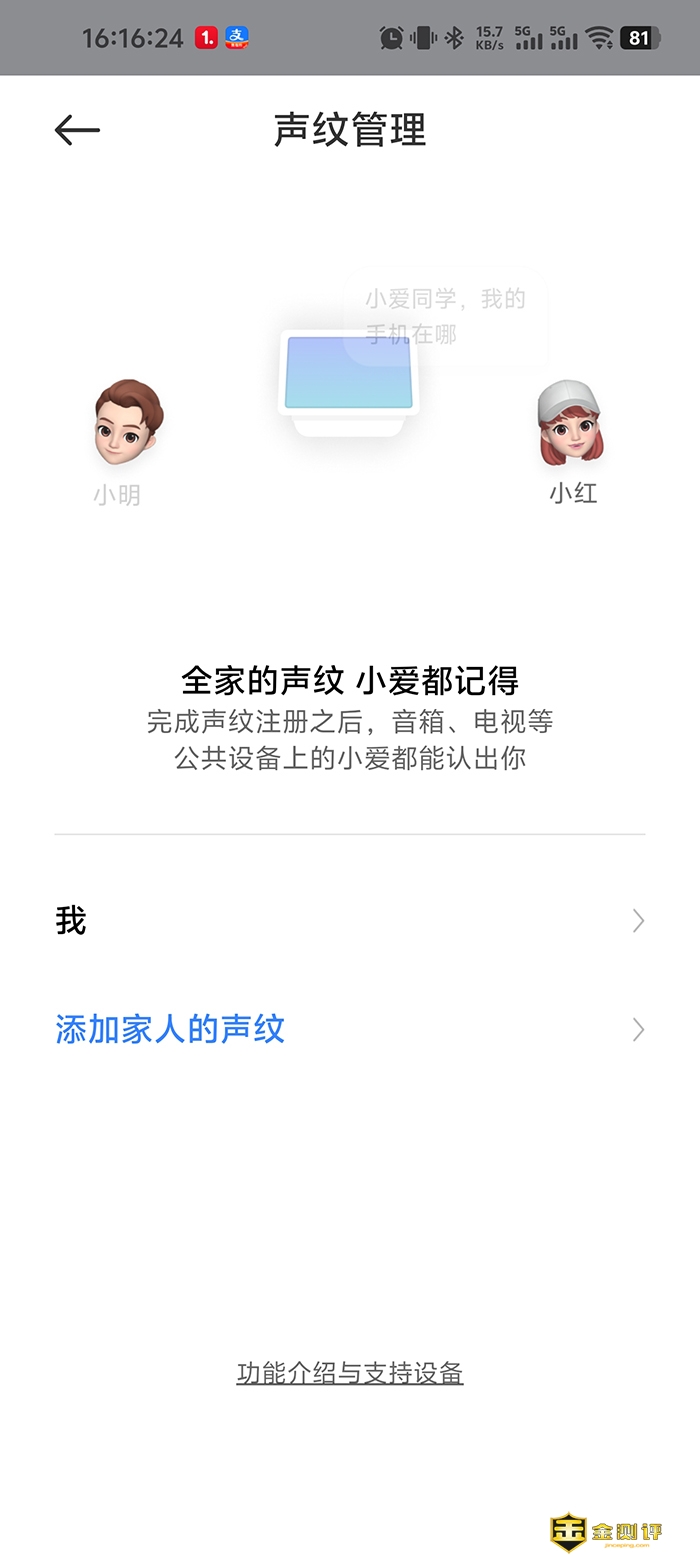Open the 我 voiceprint row
The height and width of the screenshot is (1556, 700).
(349, 920)
